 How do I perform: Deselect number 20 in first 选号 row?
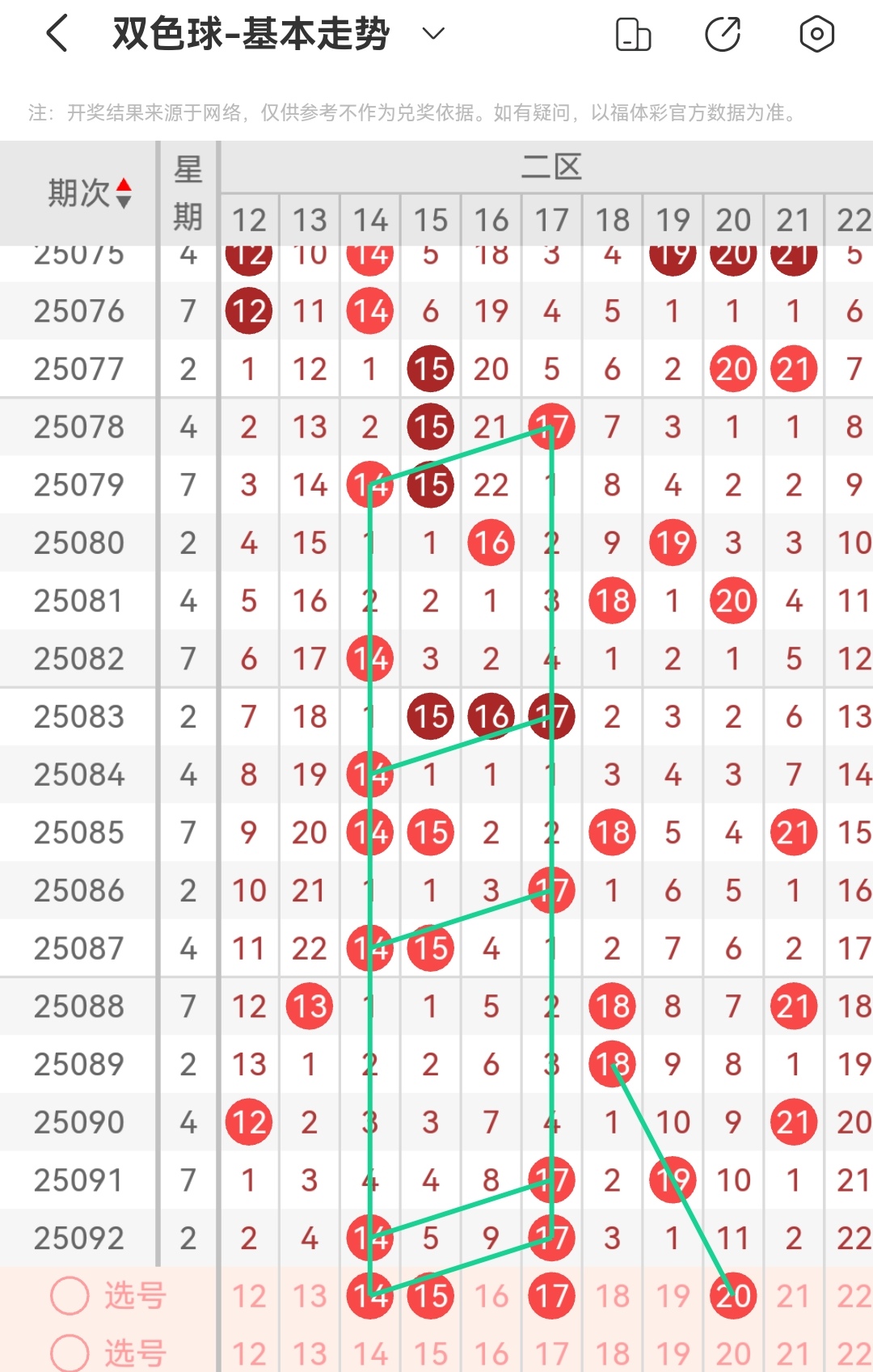[x=733, y=1296]
